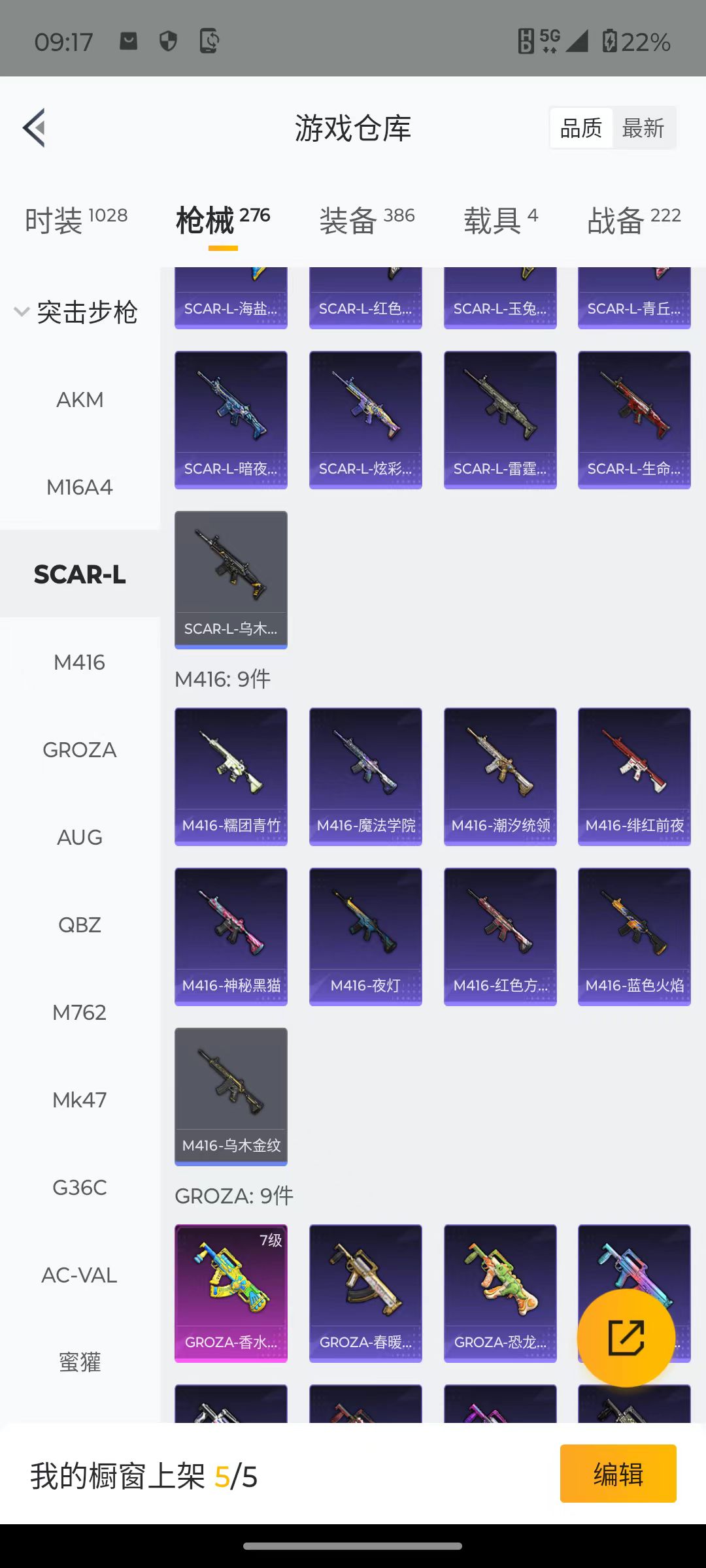Select AKM in the side list

click(x=80, y=399)
